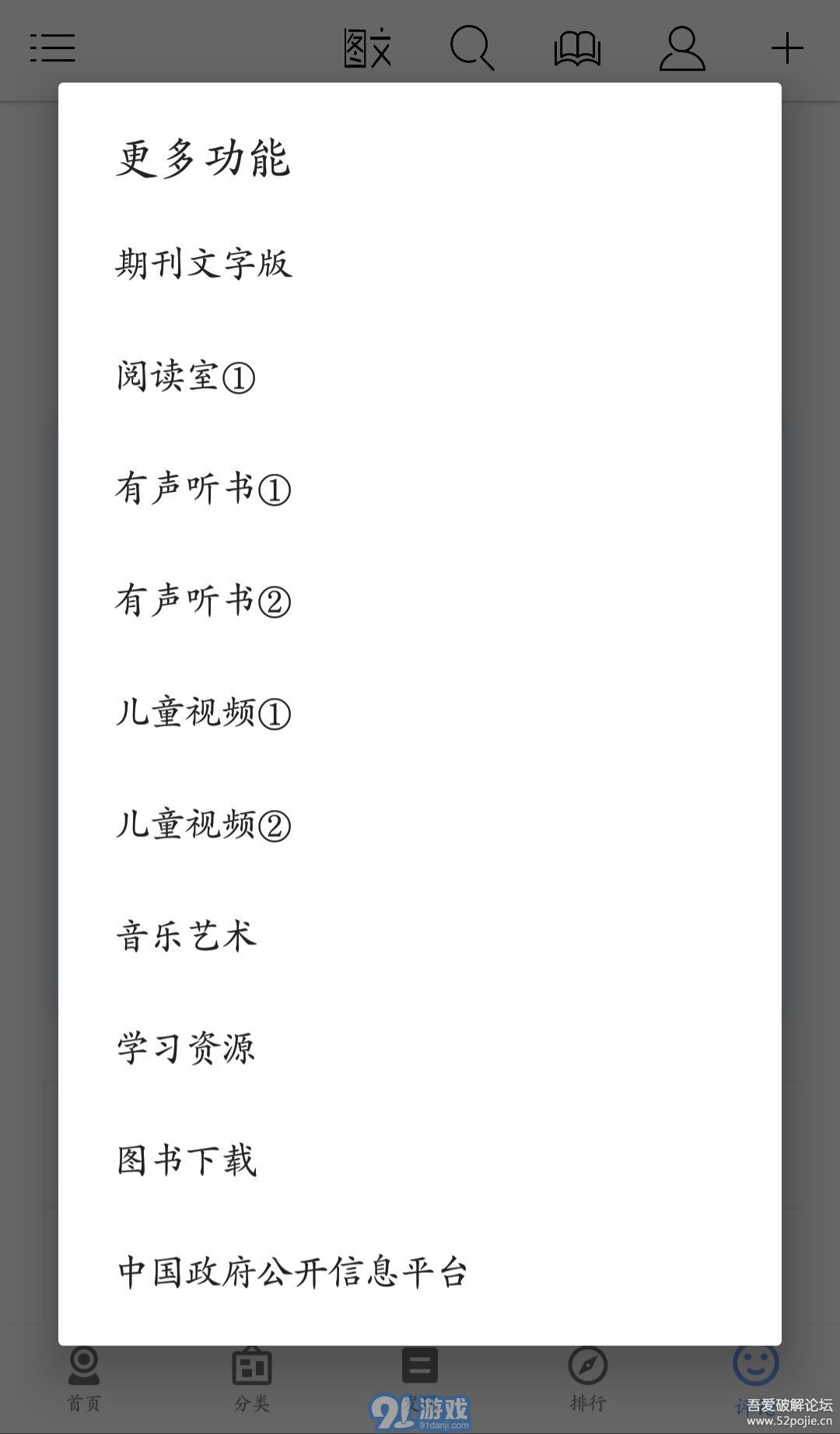This screenshot has height=1434, width=840.
Task: Select 阅读室① in the list
Action: click(x=187, y=377)
